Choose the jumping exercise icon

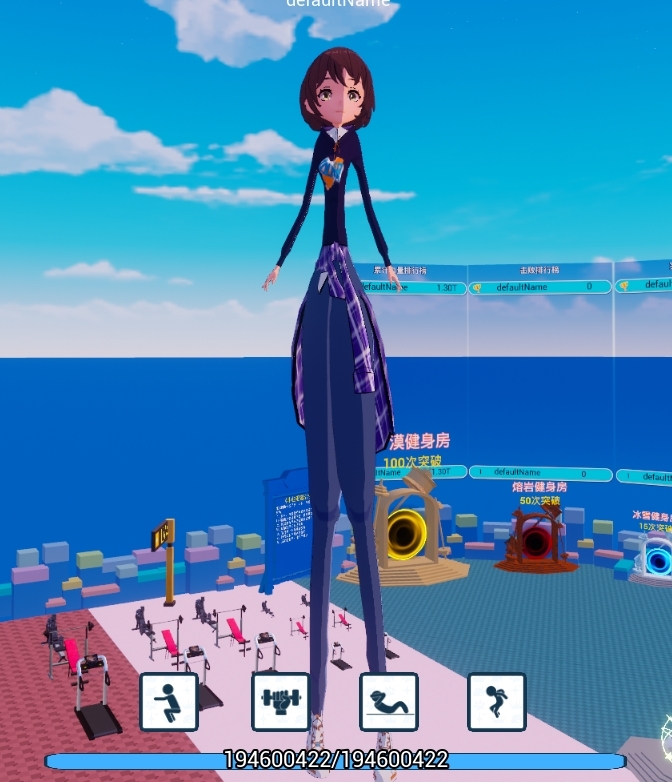[x=496, y=701]
